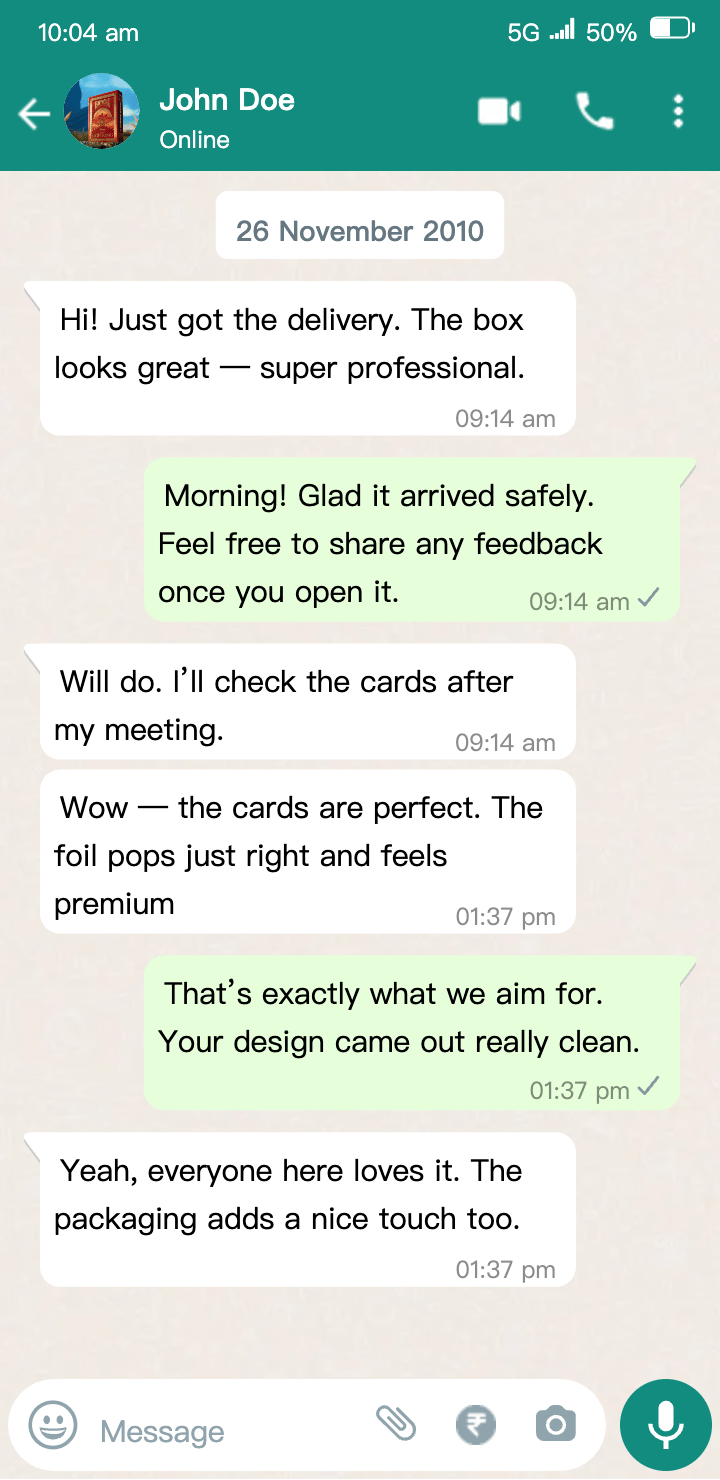This screenshot has height=1480, width=720.
Task: Open John Doe's contact info from the name
Action: pos(227,101)
